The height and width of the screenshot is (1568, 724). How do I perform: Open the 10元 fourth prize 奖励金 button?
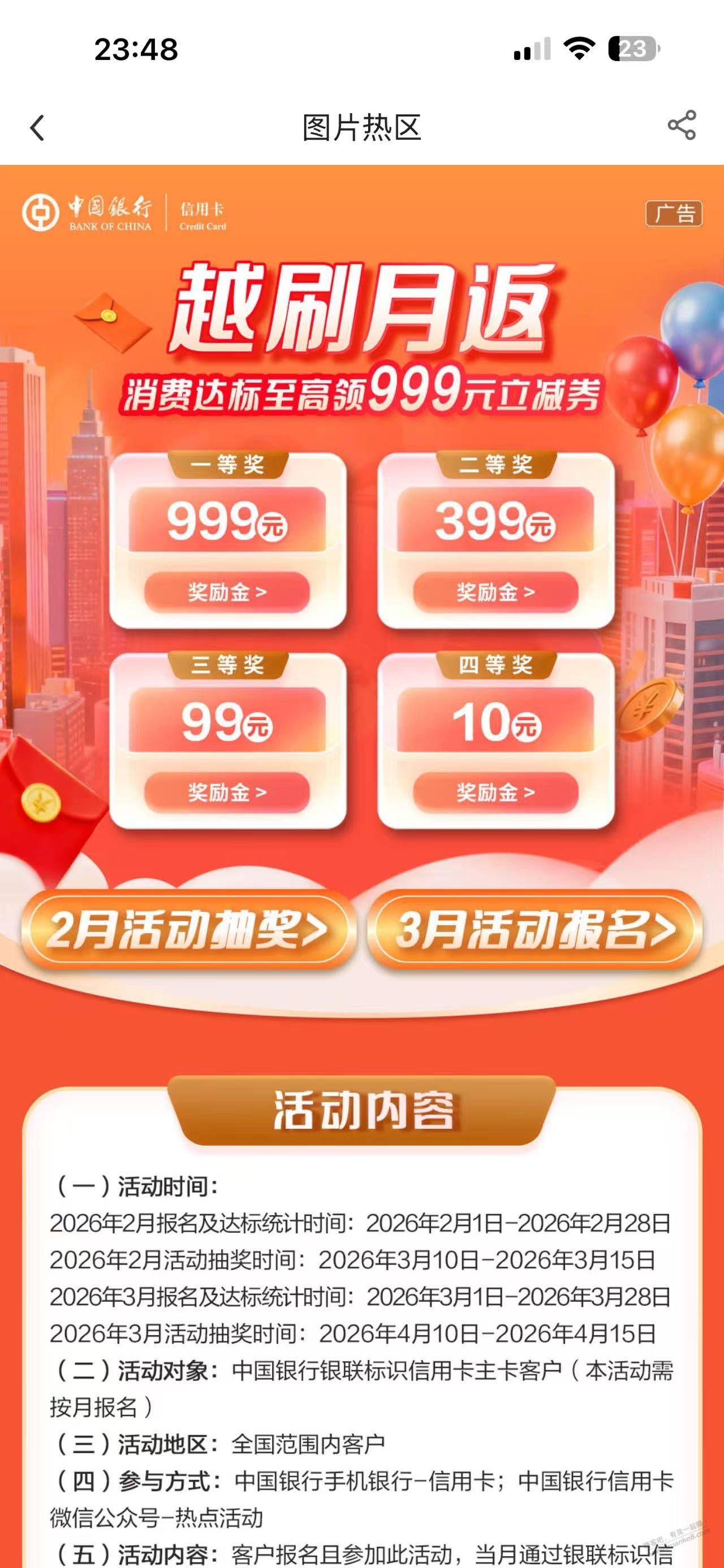(495, 792)
